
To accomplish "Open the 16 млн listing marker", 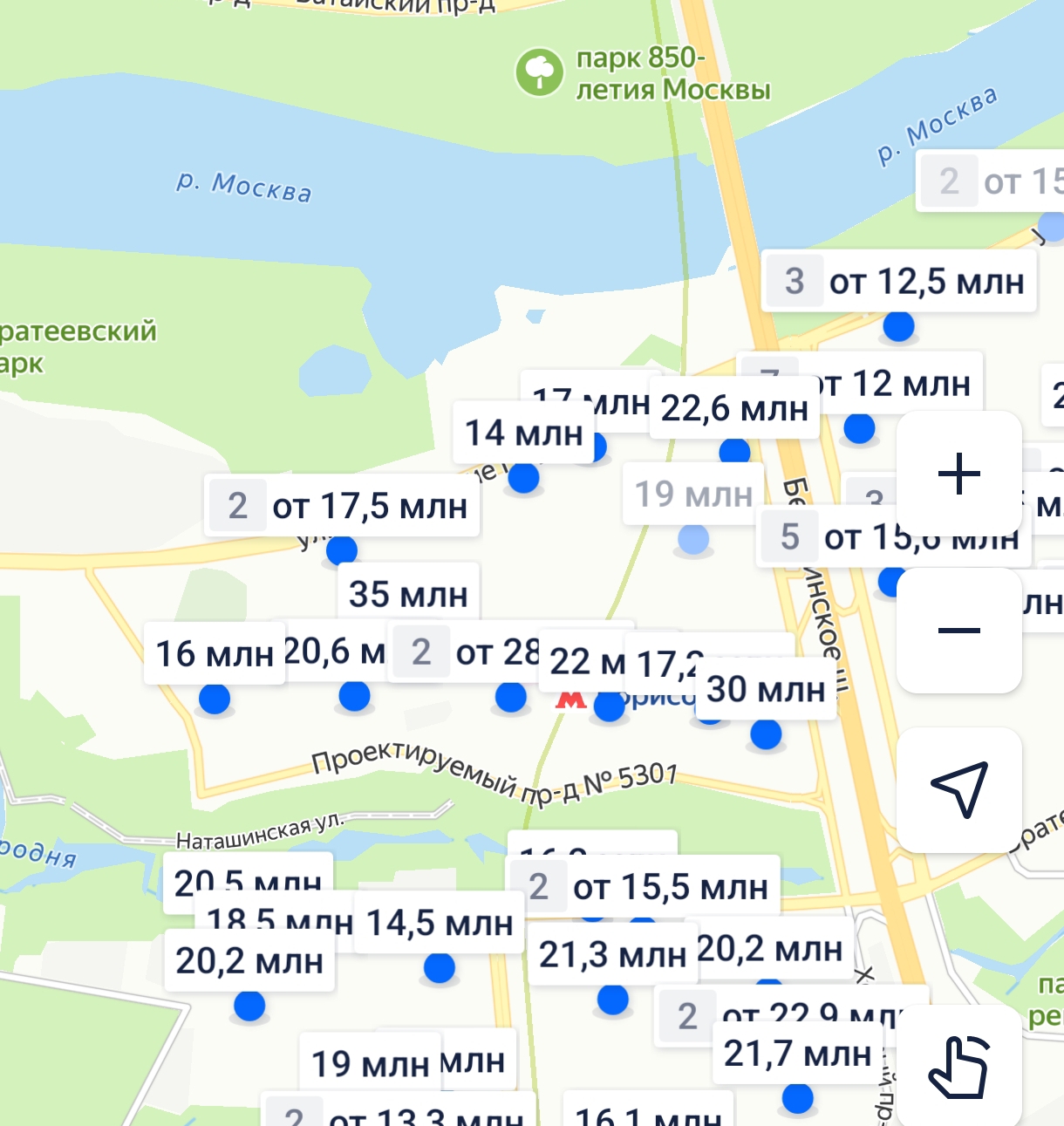I will [215, 654].
